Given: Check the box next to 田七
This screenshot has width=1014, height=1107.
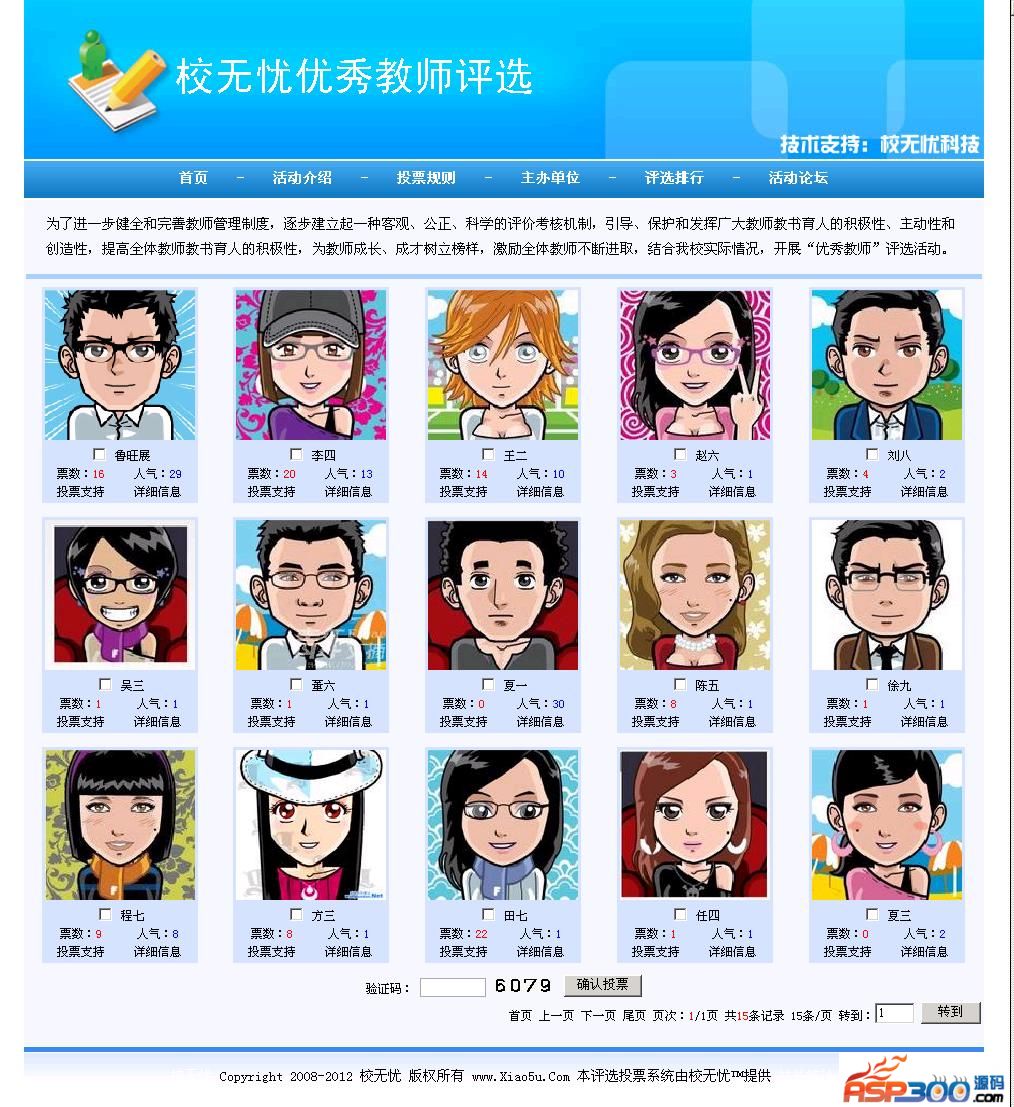Looking at the screenshot, I should tap(488, 915).
